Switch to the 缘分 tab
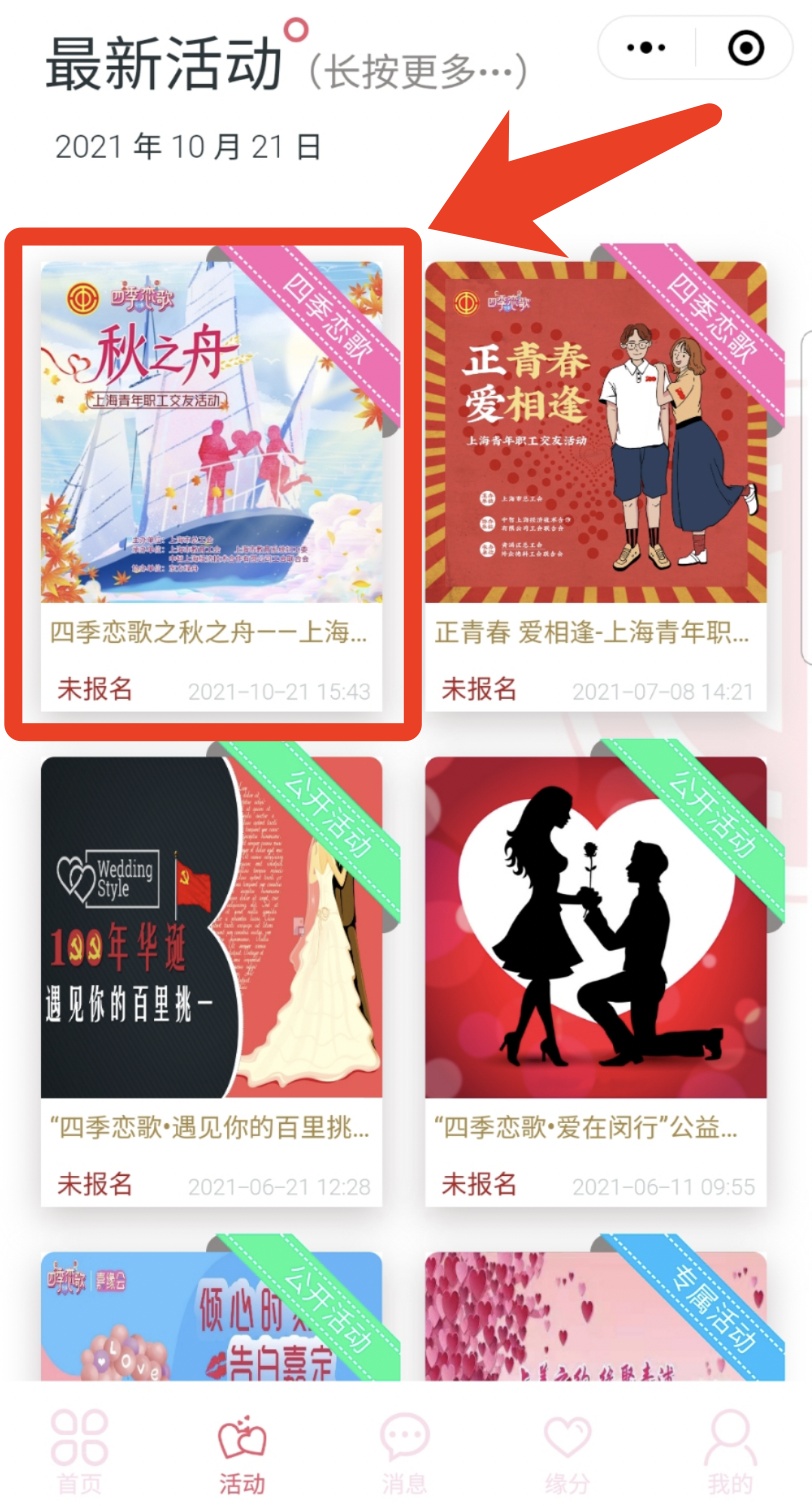Screen dimensions: 812x1508 coord(567,1451)
